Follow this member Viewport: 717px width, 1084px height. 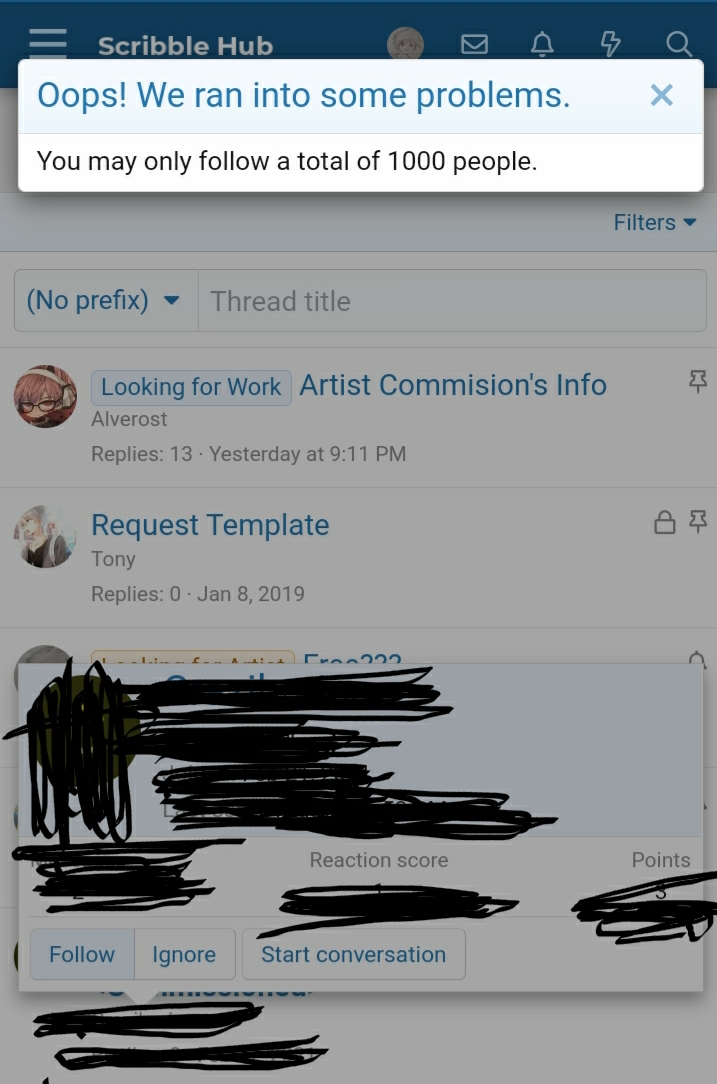82,954
